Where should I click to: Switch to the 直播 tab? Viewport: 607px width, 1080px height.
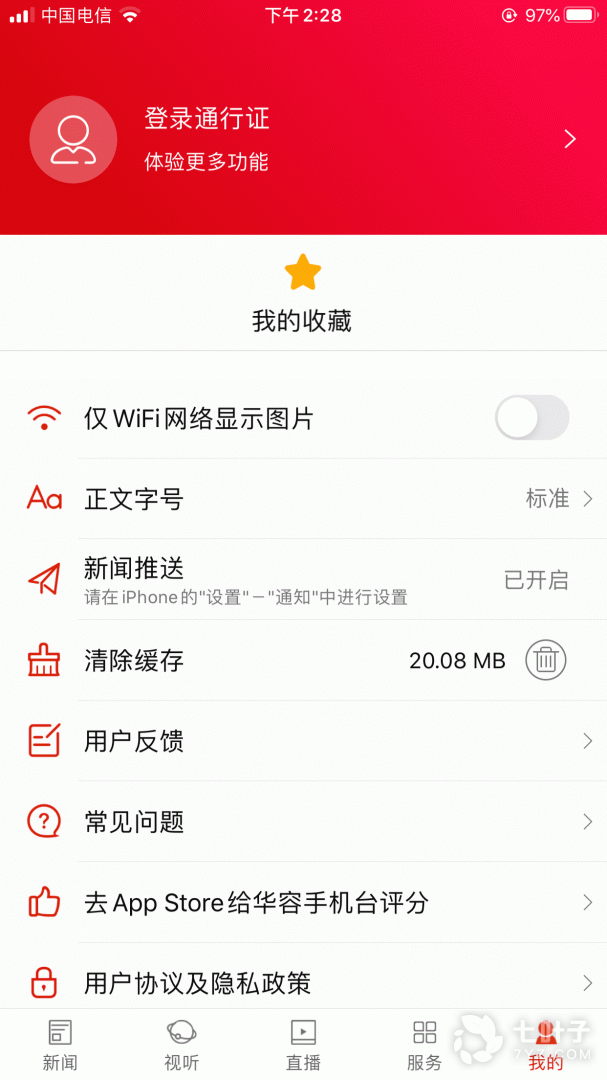303,1045
